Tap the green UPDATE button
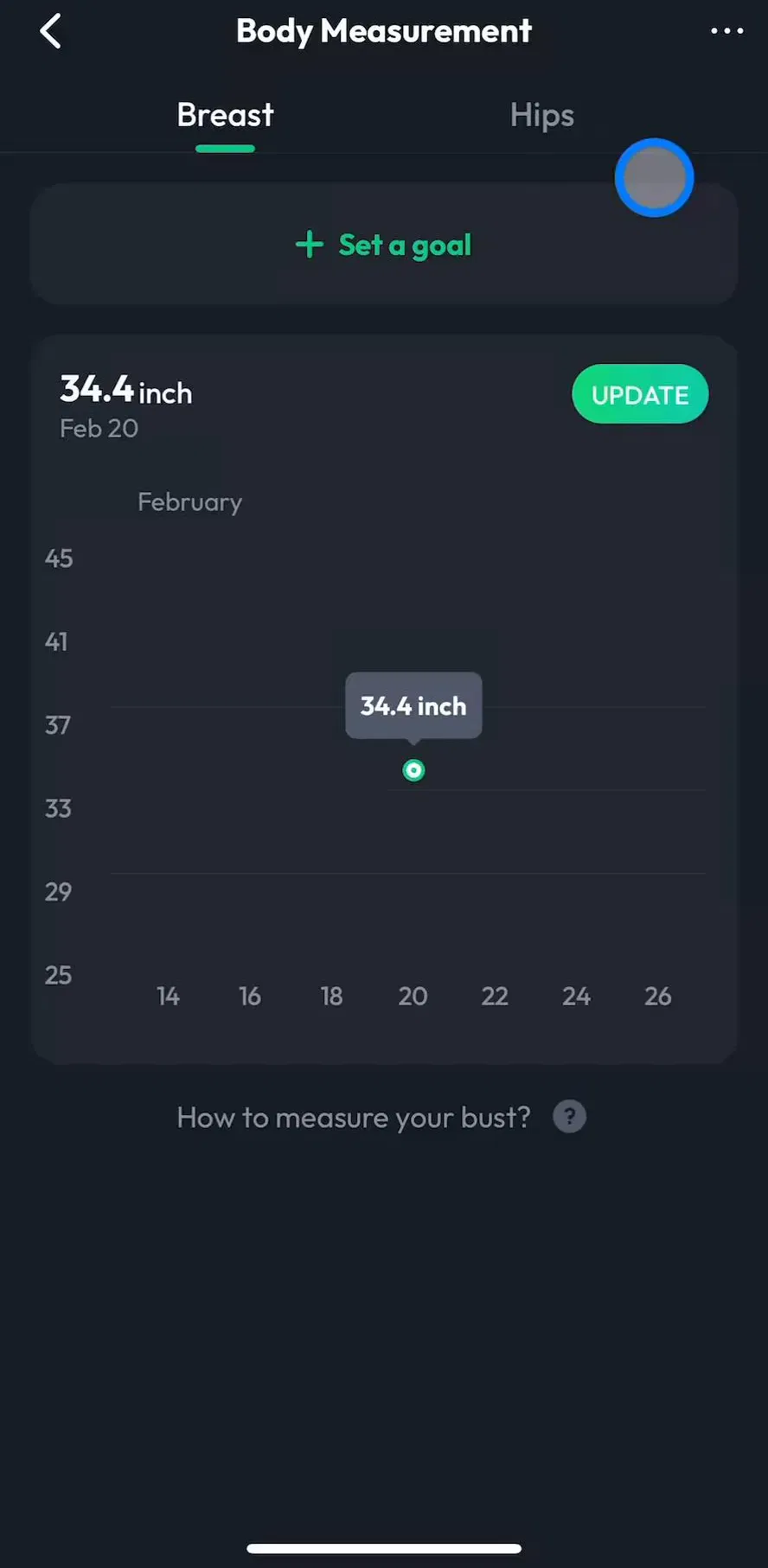 640,394
